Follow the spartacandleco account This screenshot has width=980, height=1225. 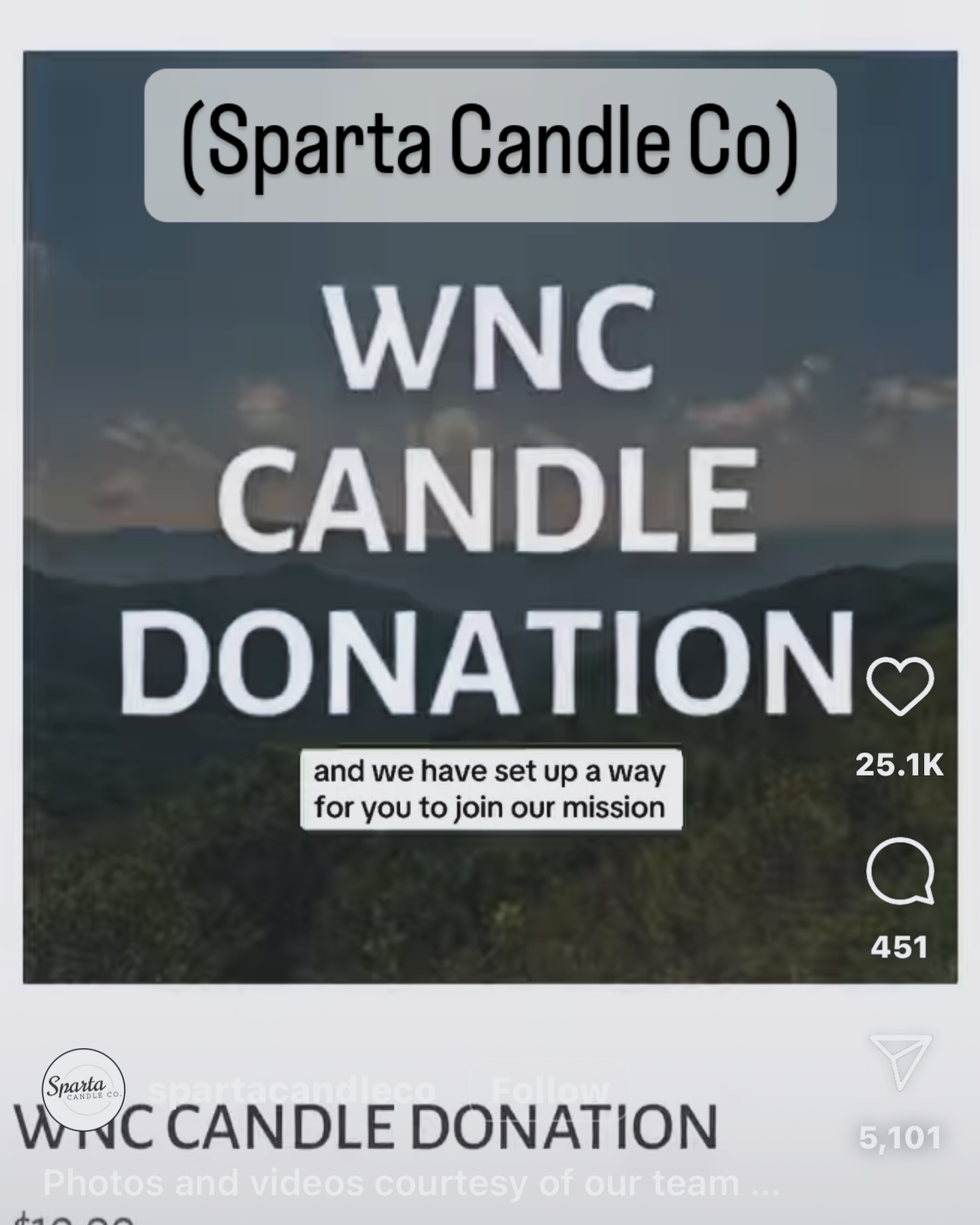click(550, 1091)
